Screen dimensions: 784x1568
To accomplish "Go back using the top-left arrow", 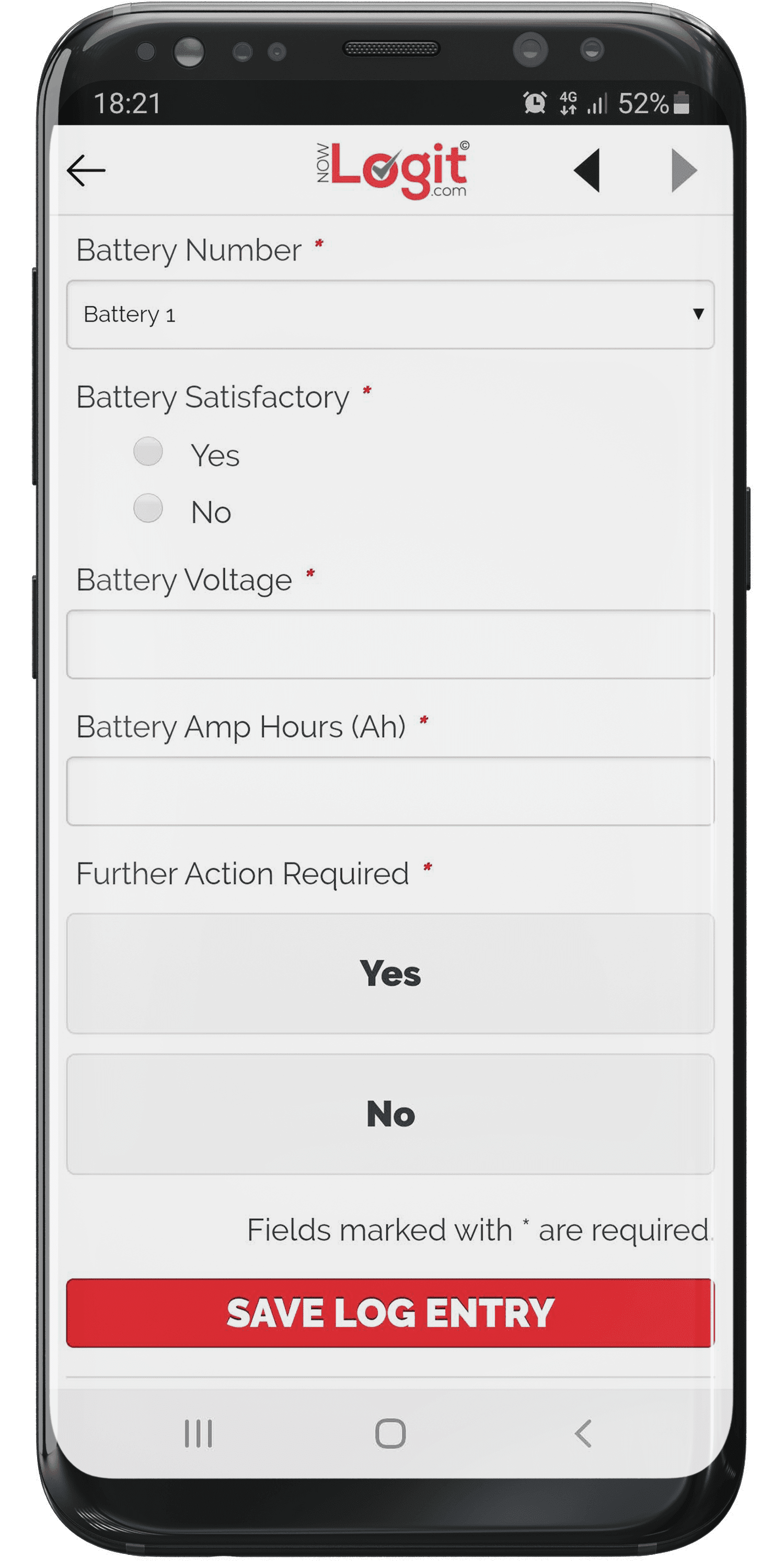I will 86,170.
